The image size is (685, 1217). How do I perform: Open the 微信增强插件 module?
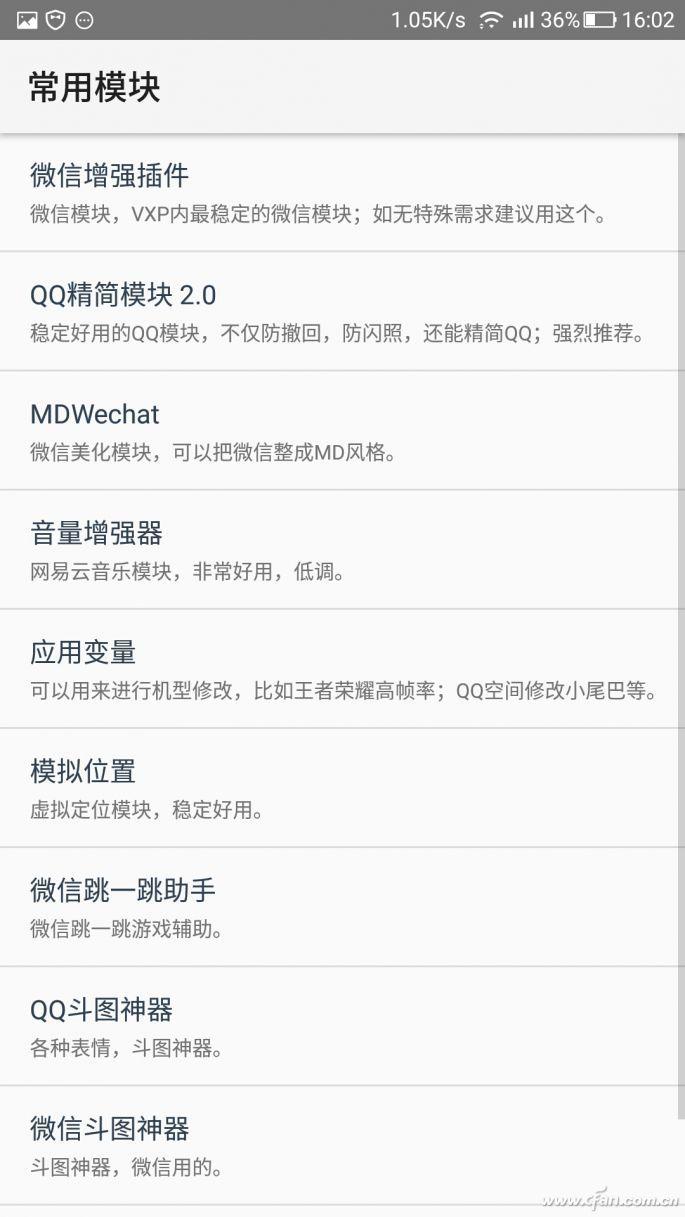pyautogui.click(x=340, y=193)
